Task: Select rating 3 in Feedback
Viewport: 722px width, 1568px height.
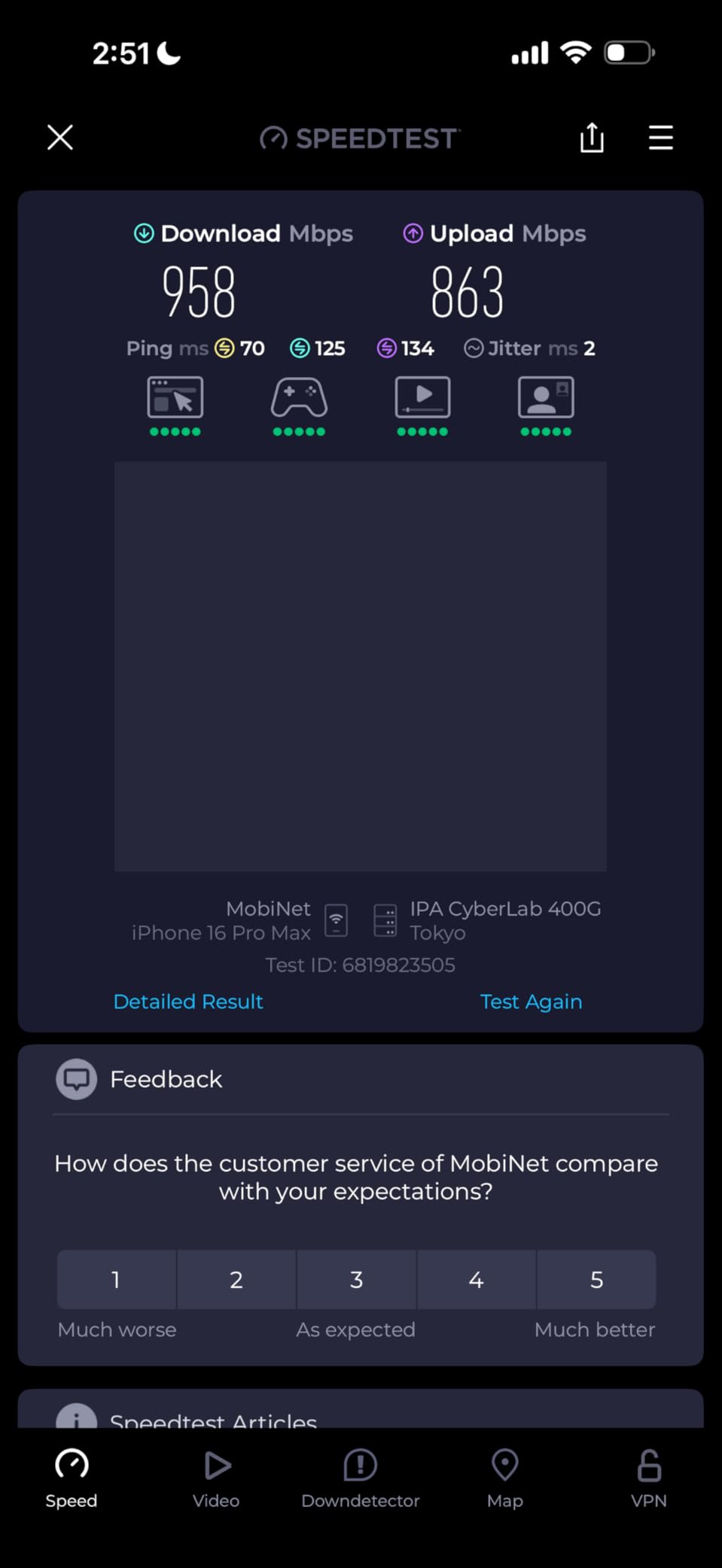Action: coord(356,1279)
